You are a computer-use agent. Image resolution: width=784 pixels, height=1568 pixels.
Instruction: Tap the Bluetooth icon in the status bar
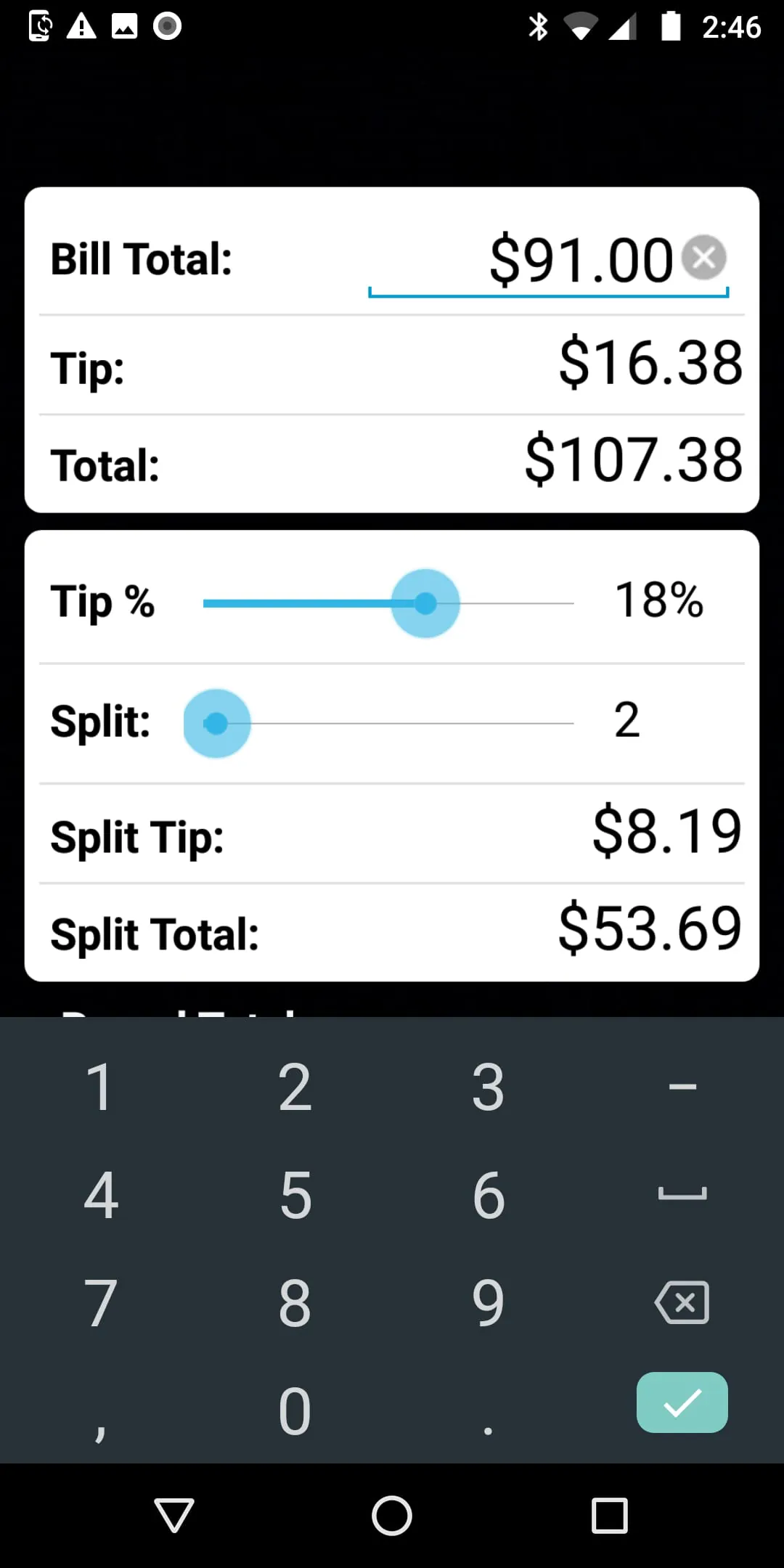pyautogui.click(x=538, y=27)
